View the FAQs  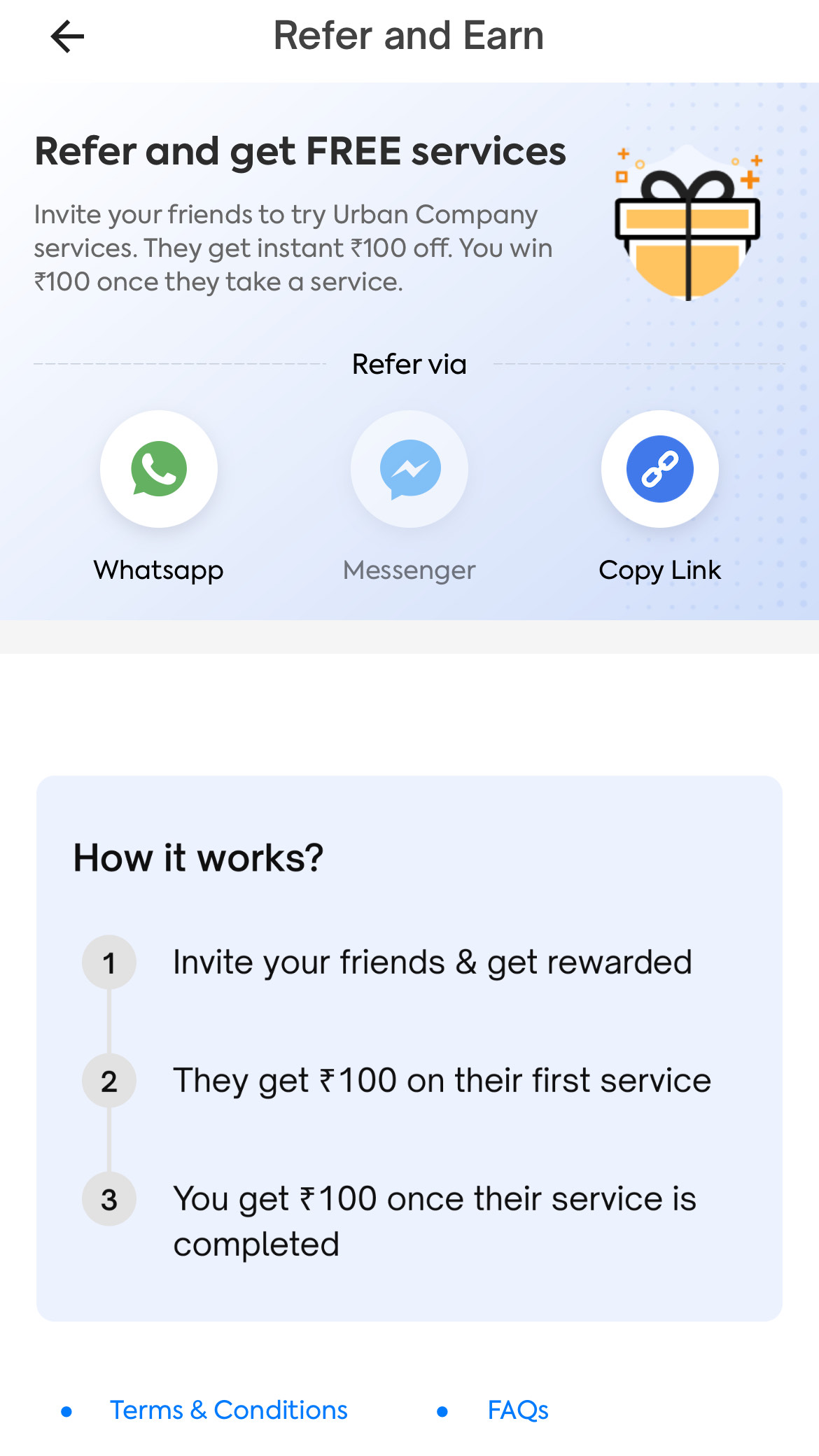coord(517,1410)
